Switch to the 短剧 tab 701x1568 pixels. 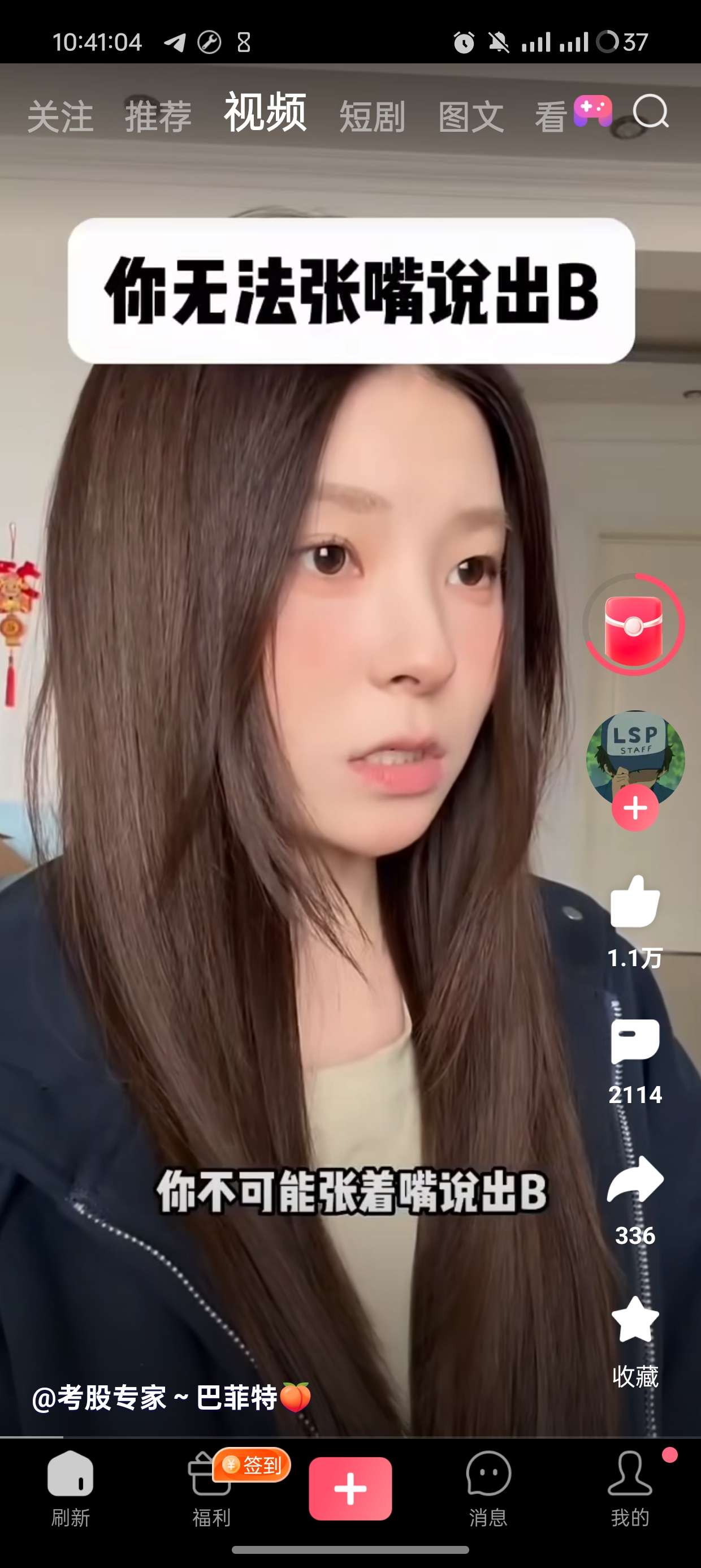point(372,117)
